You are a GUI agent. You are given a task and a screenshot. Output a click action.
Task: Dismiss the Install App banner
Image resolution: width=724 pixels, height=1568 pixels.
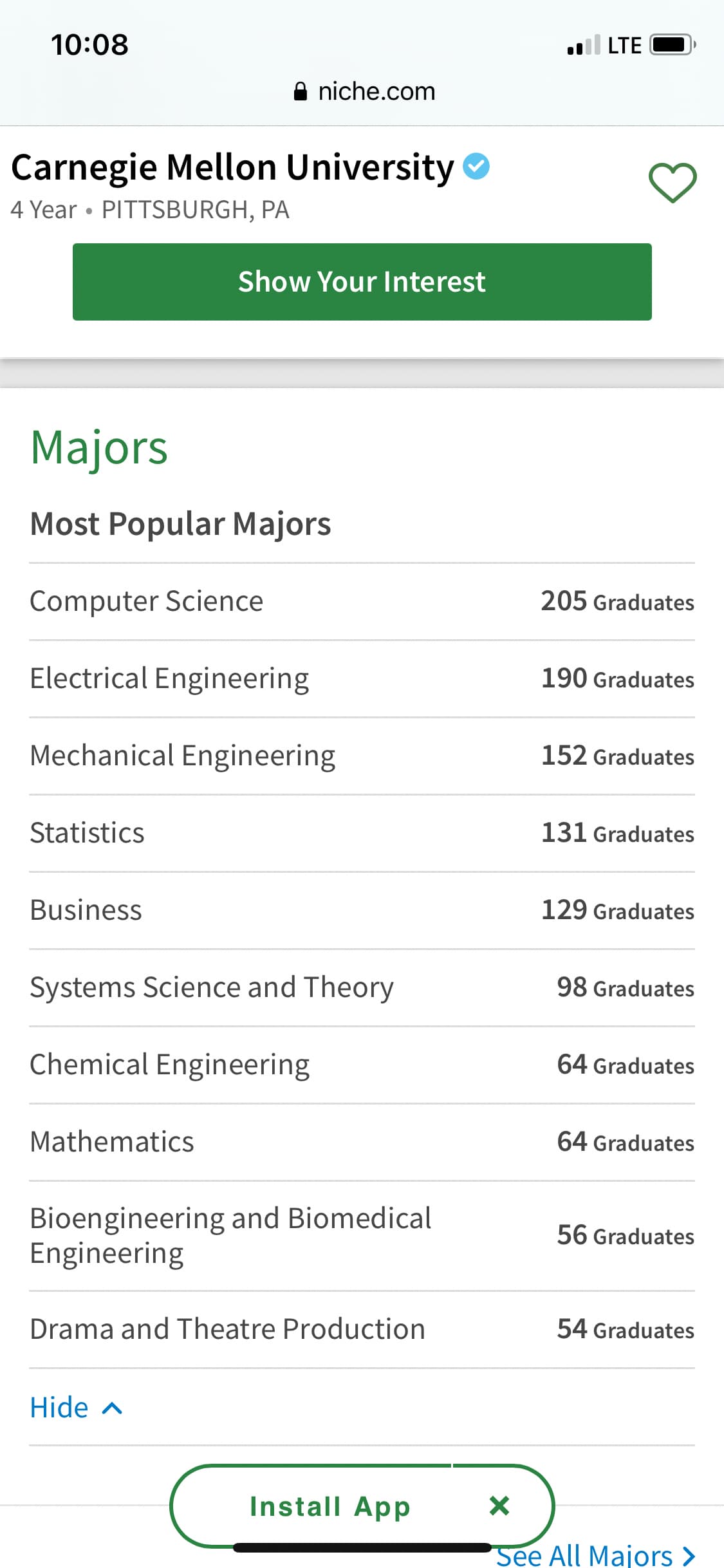[499, 1506]
